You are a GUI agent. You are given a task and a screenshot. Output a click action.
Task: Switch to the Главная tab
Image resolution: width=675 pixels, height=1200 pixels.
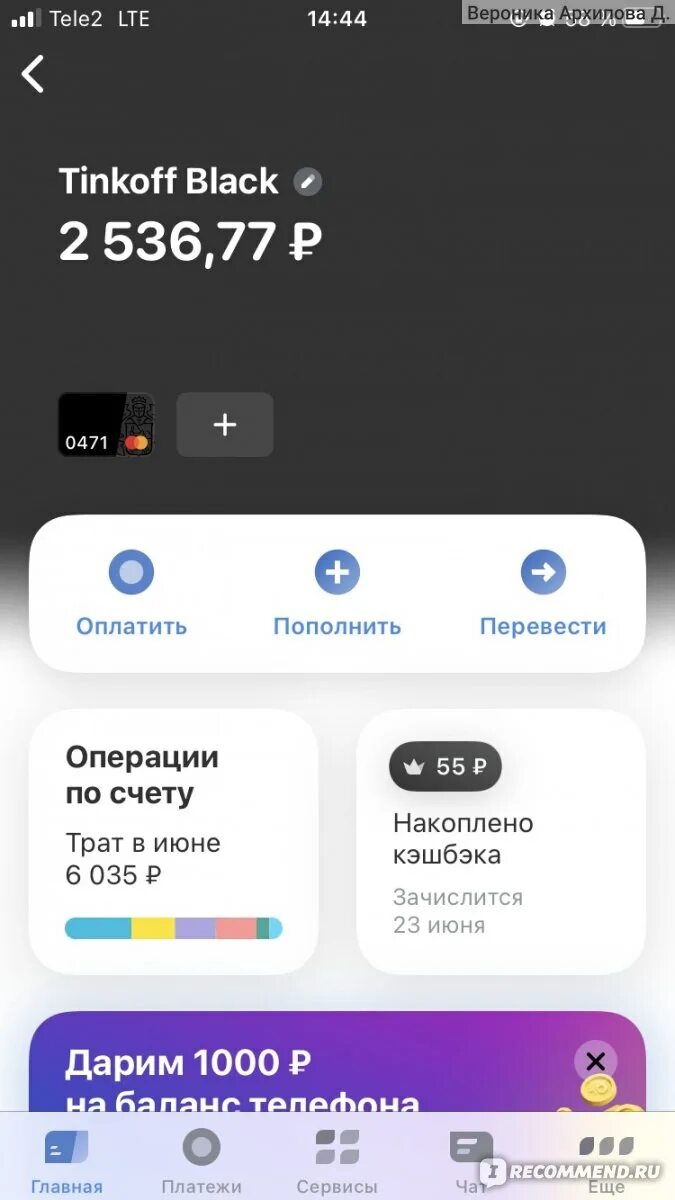(x=67, y=1160)
